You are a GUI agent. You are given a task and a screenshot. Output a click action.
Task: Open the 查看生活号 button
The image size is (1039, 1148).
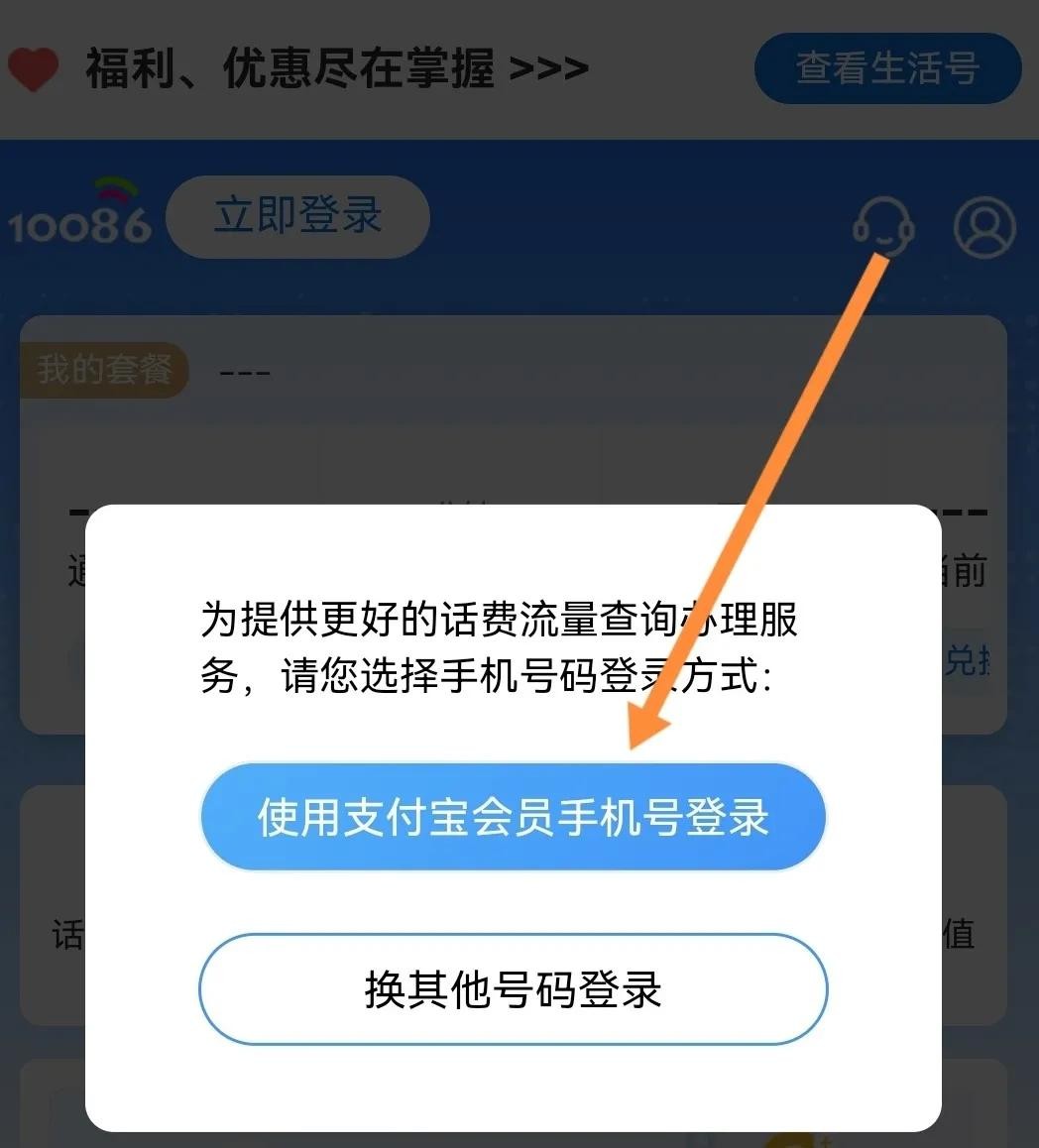(x=887, y=68)
